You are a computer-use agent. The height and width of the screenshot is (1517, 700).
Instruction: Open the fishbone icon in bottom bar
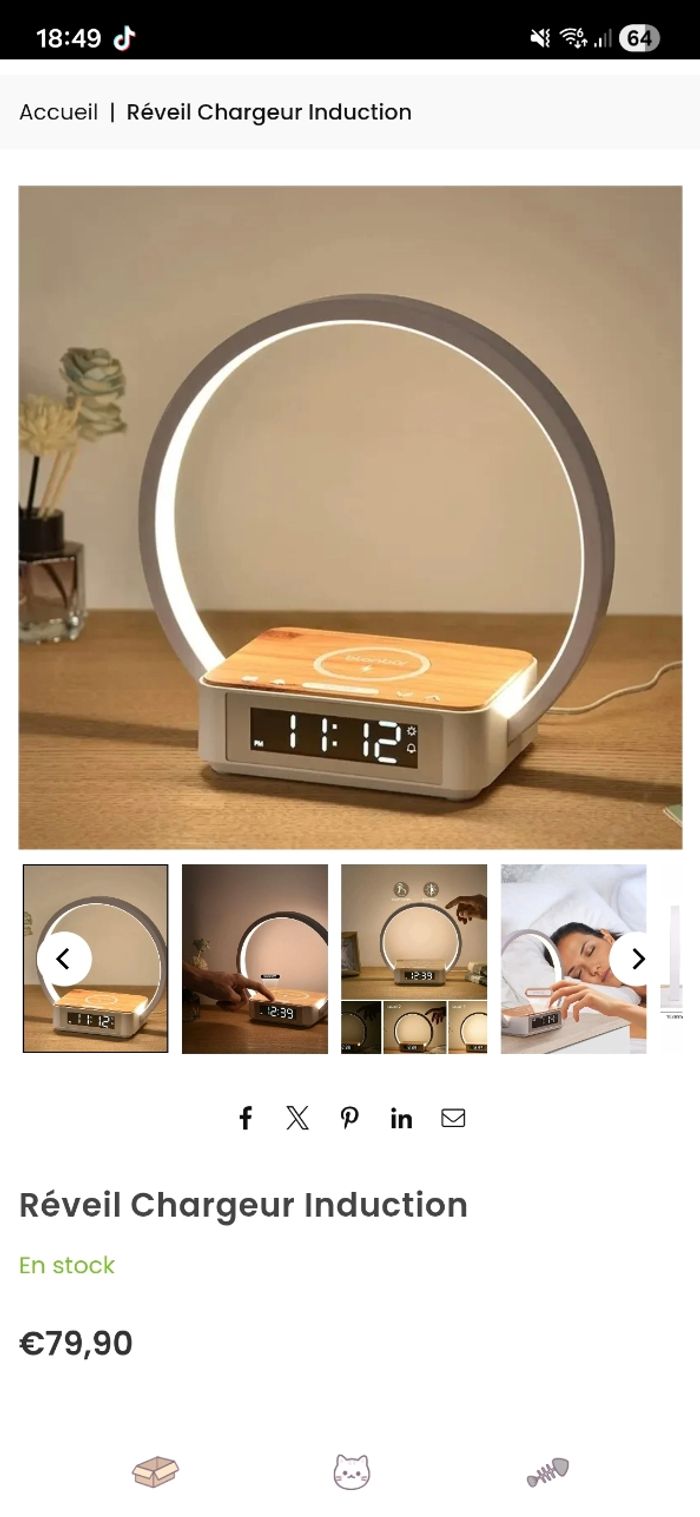tap(547, 1472)
